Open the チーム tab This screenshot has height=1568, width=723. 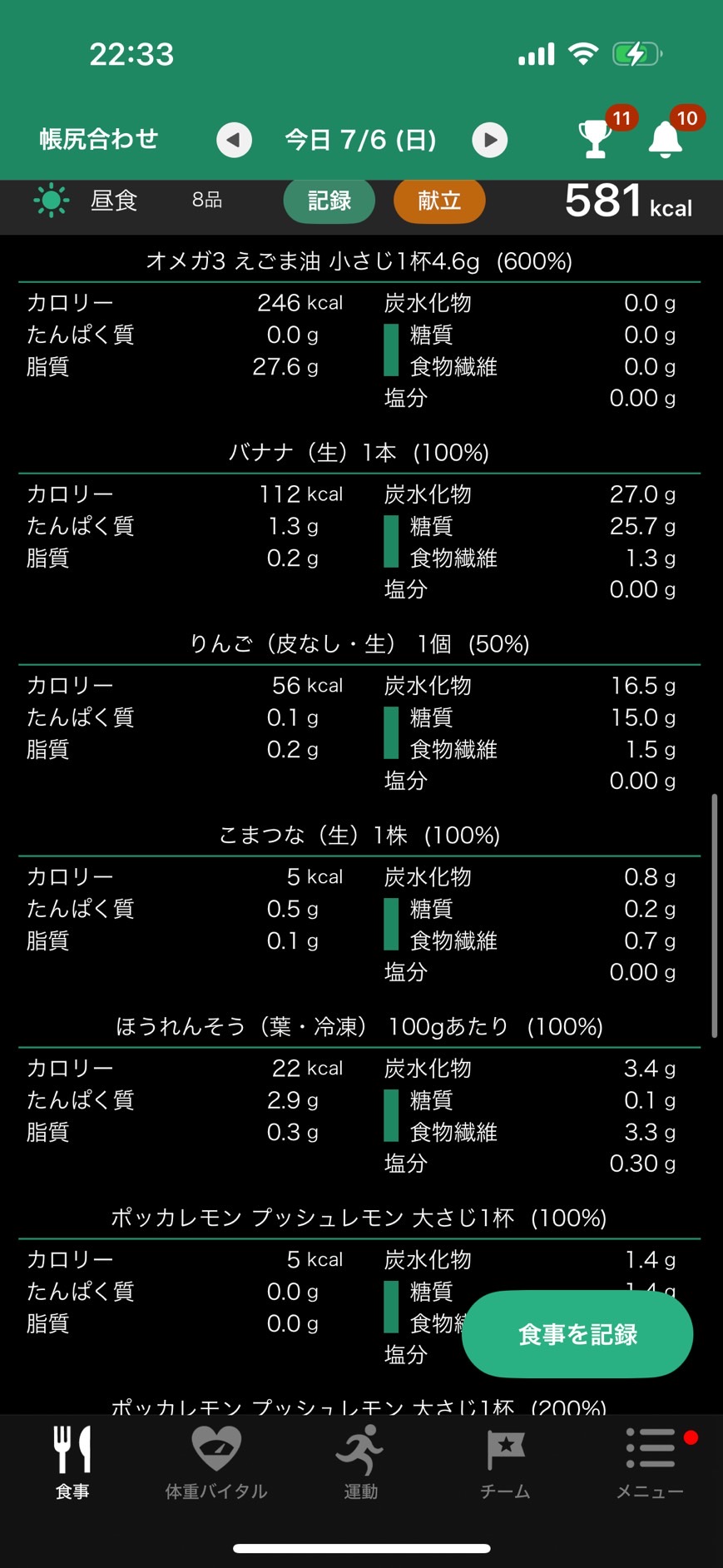(505, 1463)
